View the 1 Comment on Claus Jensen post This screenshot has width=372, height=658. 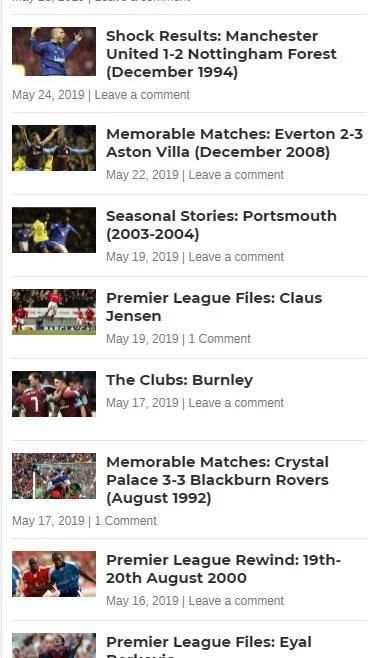click(220, 339)
